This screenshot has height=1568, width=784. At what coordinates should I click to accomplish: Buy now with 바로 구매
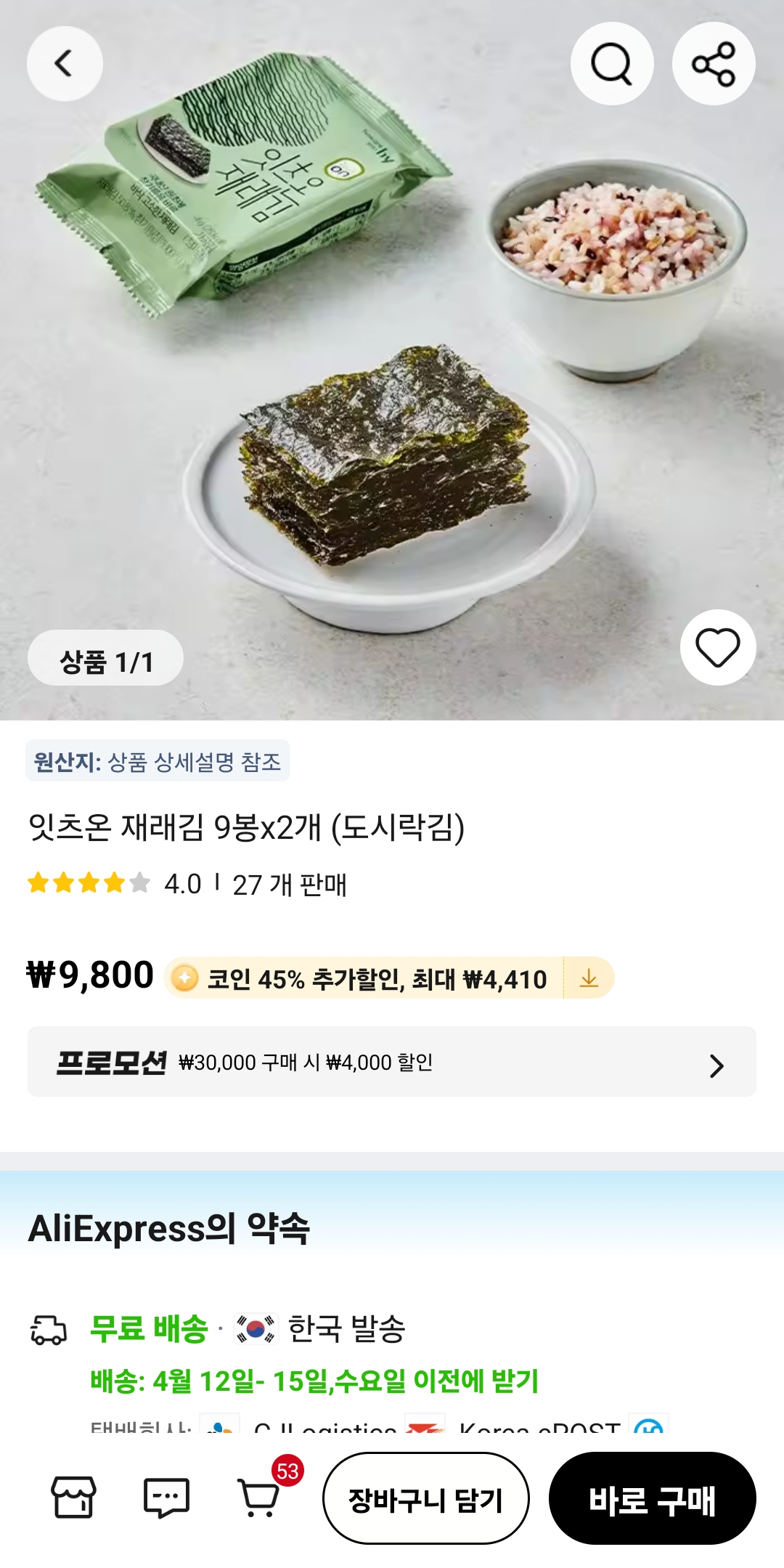click(x=652, y=1499)
